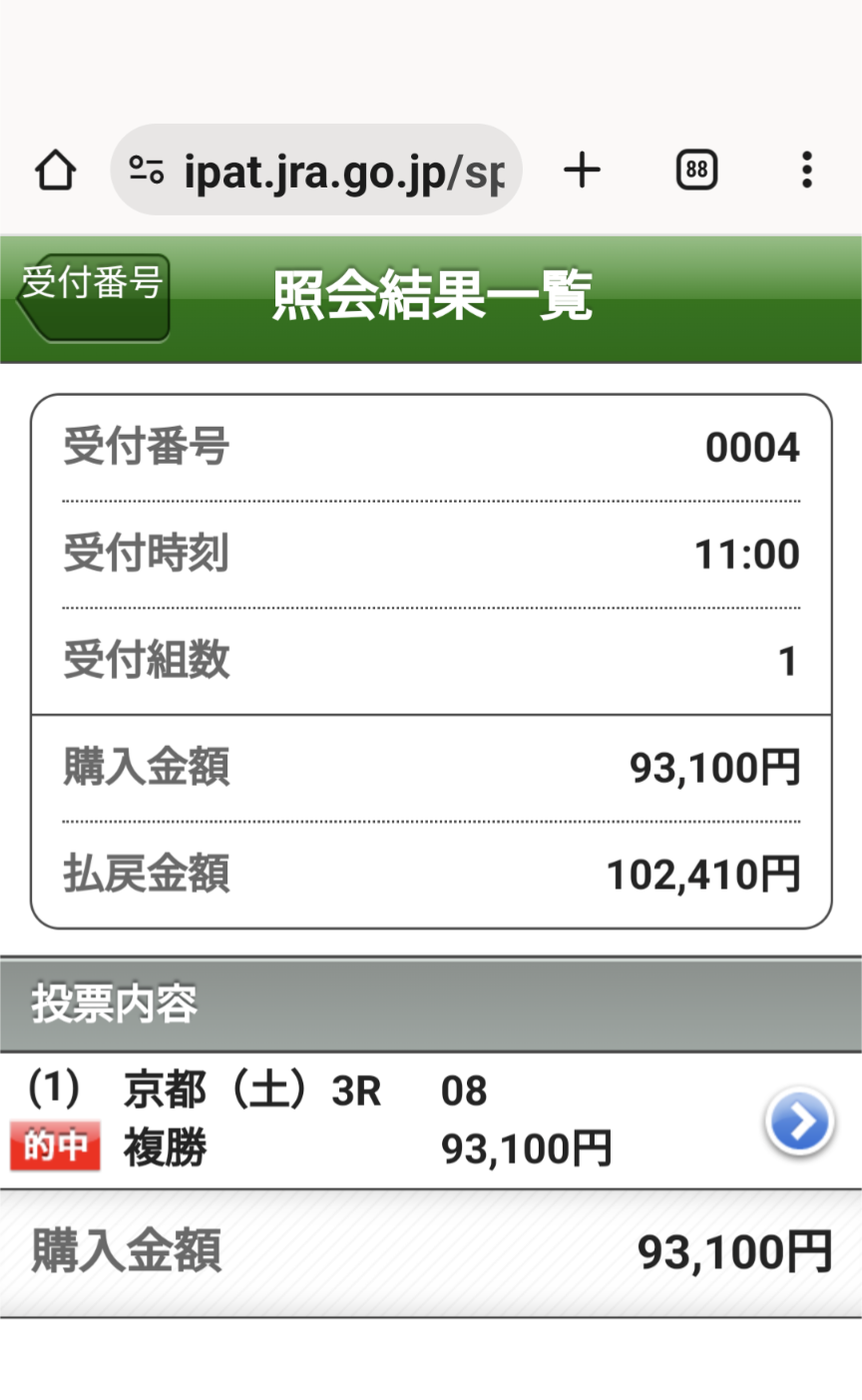Image resolution: width=862 pixels, height=1400 pixels.
Task: Show the open tabs switcher
Action: click(696, 171)
